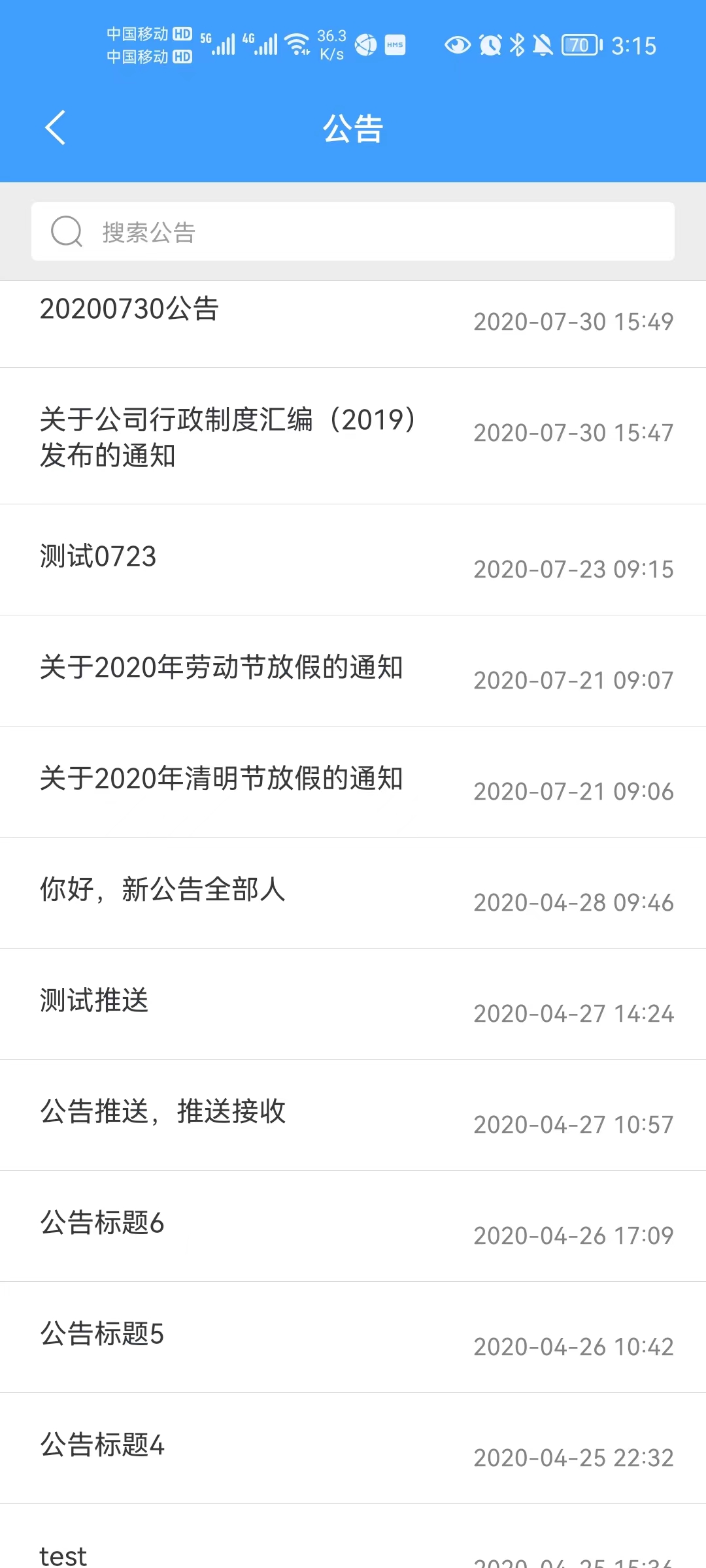This screenshot has height=1568, width=706.
Task: Select the 公告标题5 row
Action: click(x=353, y=1337)
